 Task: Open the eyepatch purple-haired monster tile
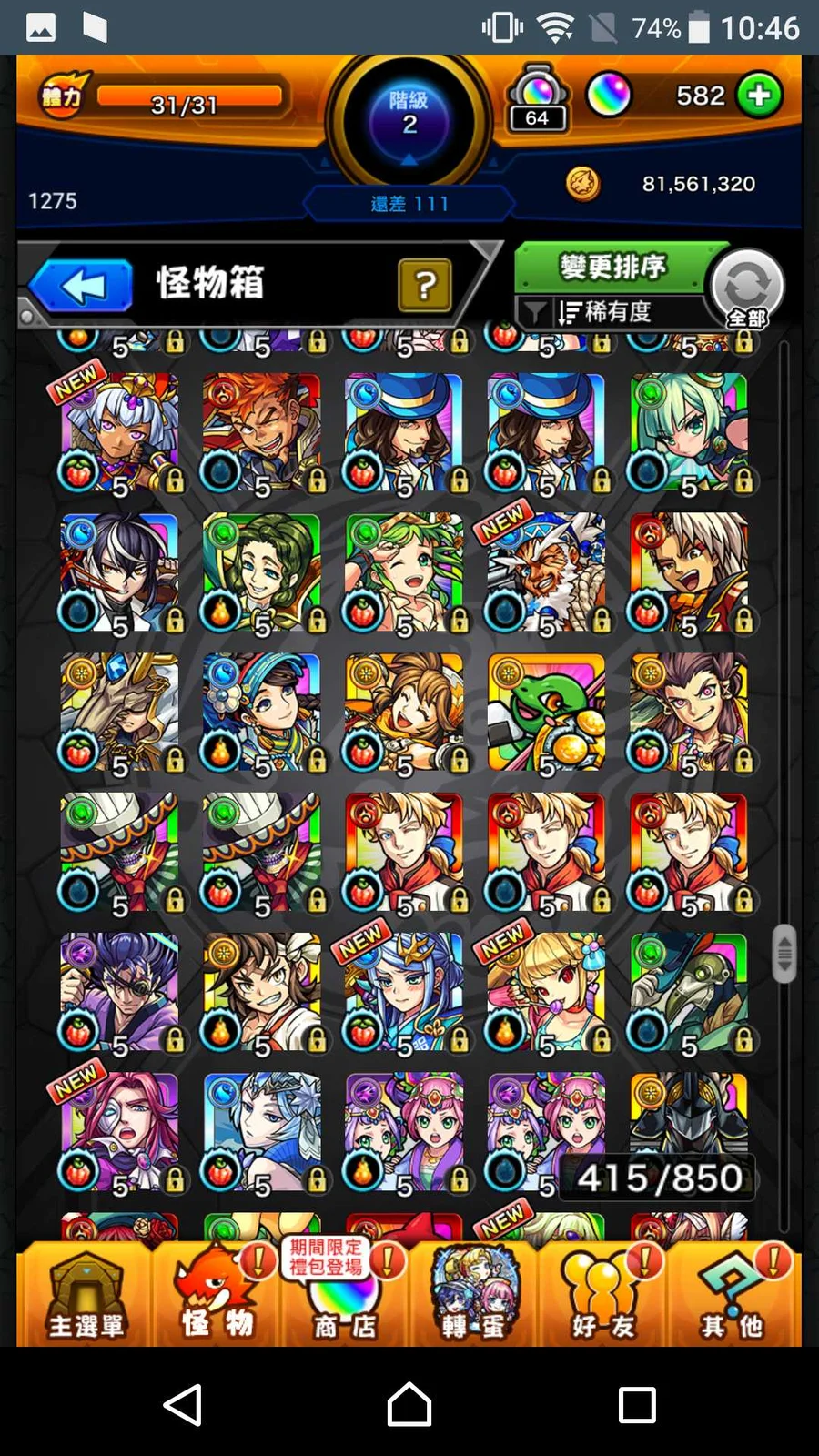coord(119,992)
